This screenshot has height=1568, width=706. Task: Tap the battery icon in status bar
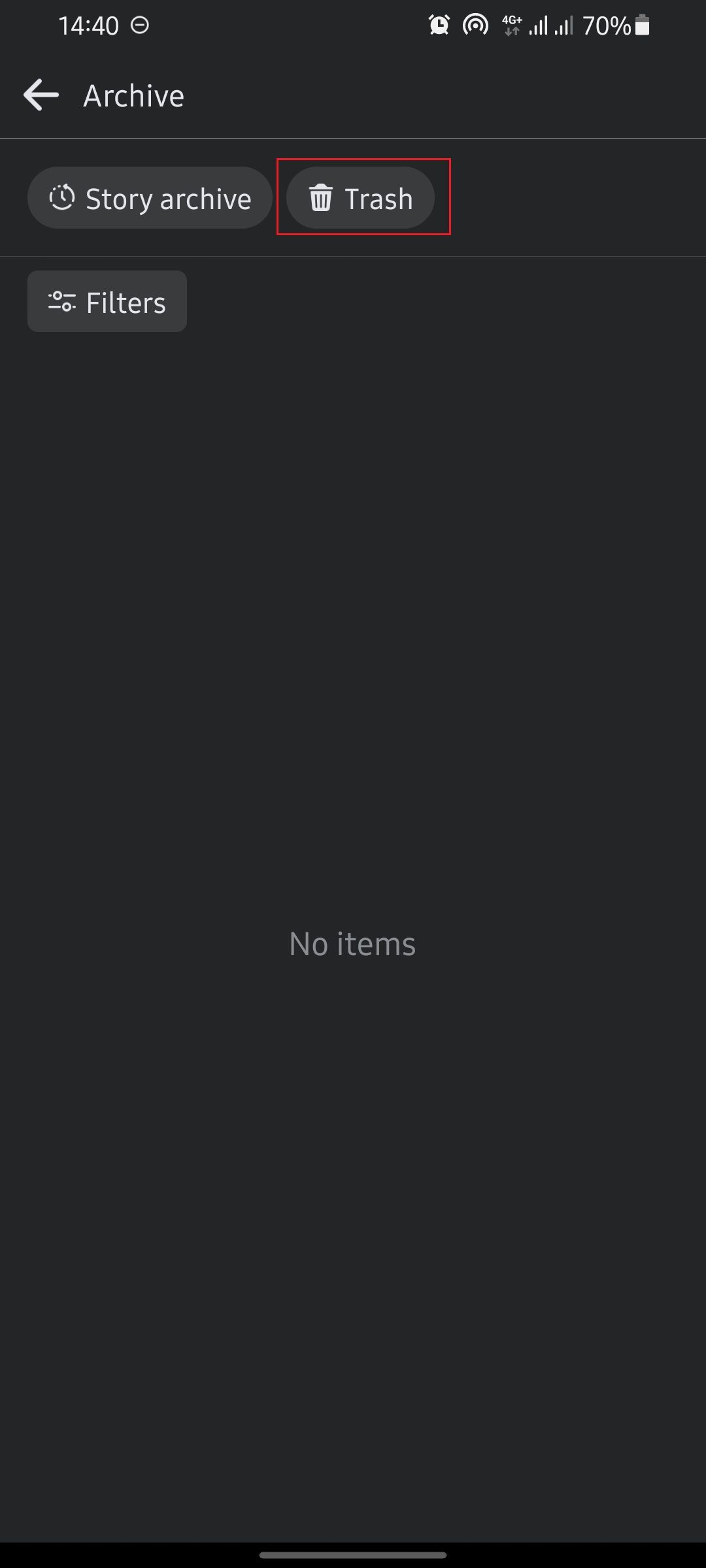point(643,25)
